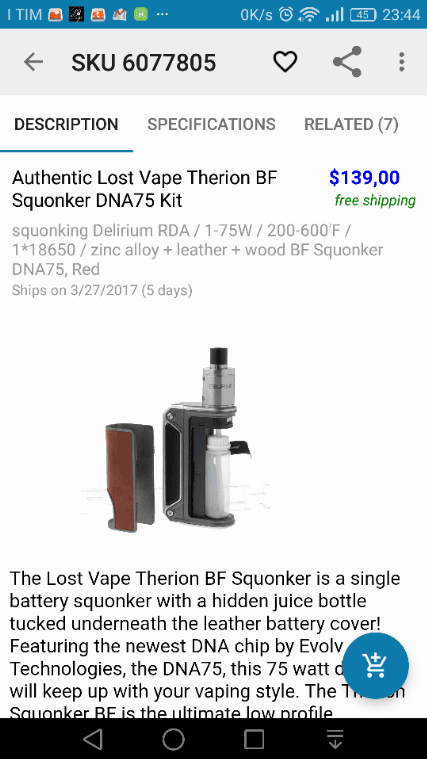The width and height of the screenshot is (427, 759).
Task: Add the item to the cart
Action: (376, 665)
